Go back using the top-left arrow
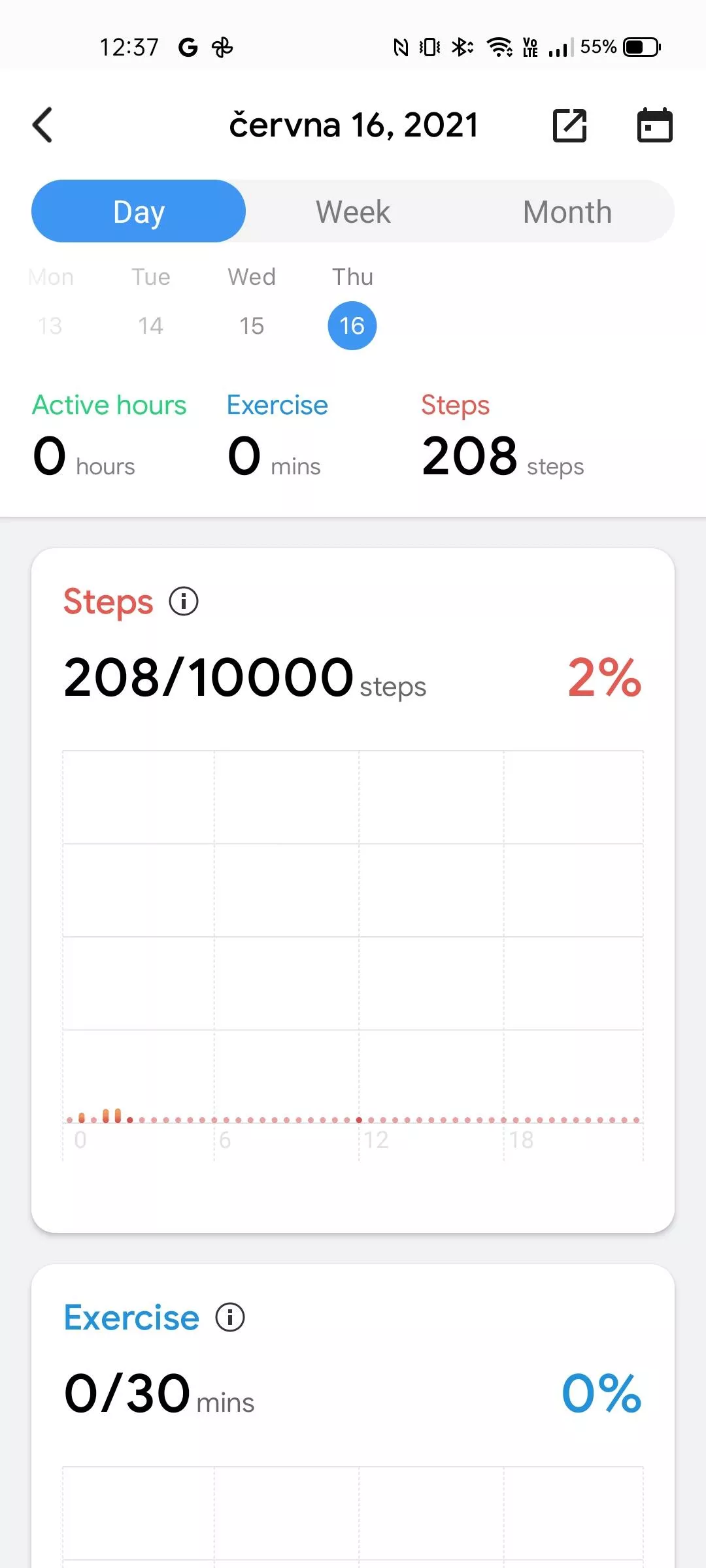Screen dimensions: 706x1568 [x=42, y=125]
